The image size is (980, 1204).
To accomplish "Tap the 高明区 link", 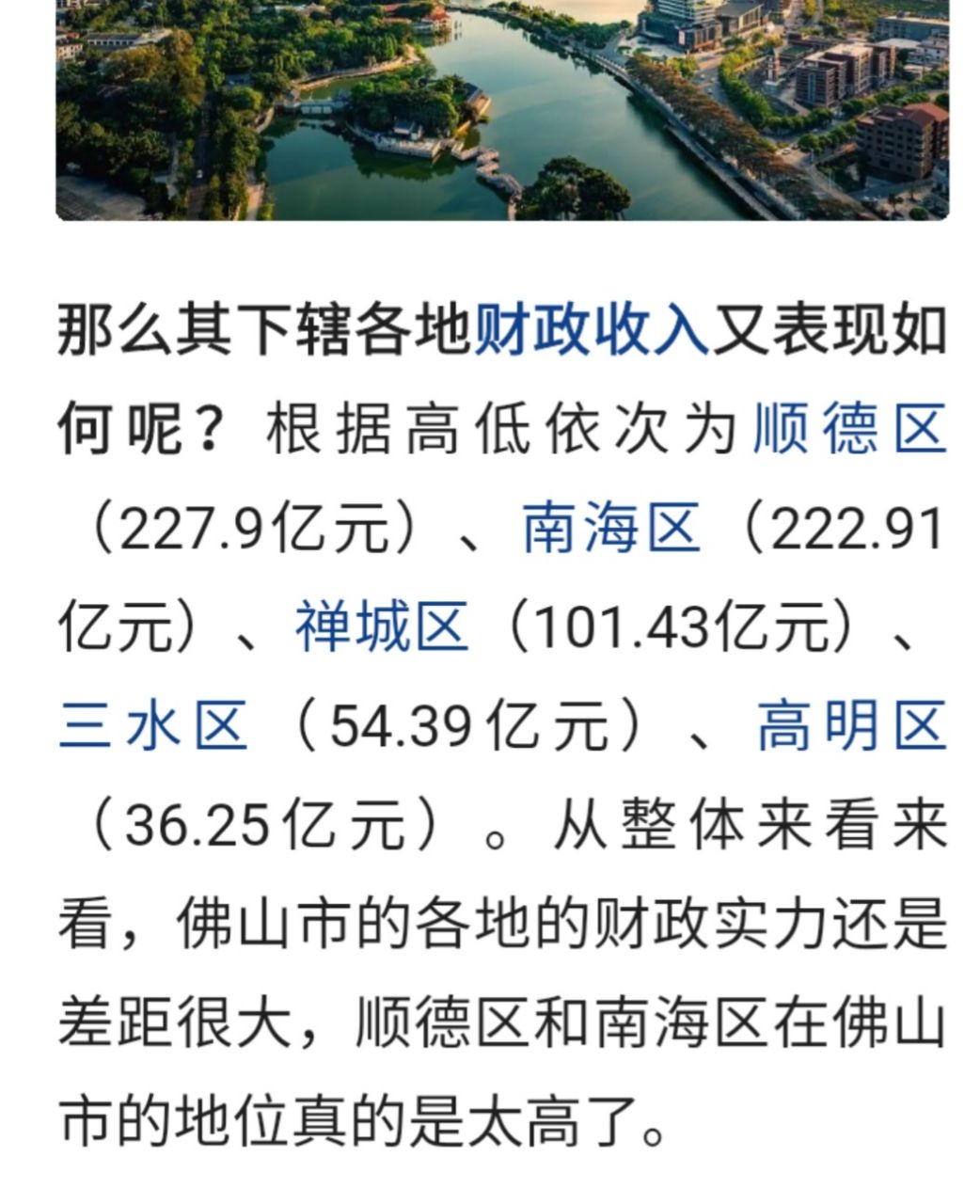I will point(851,725).
